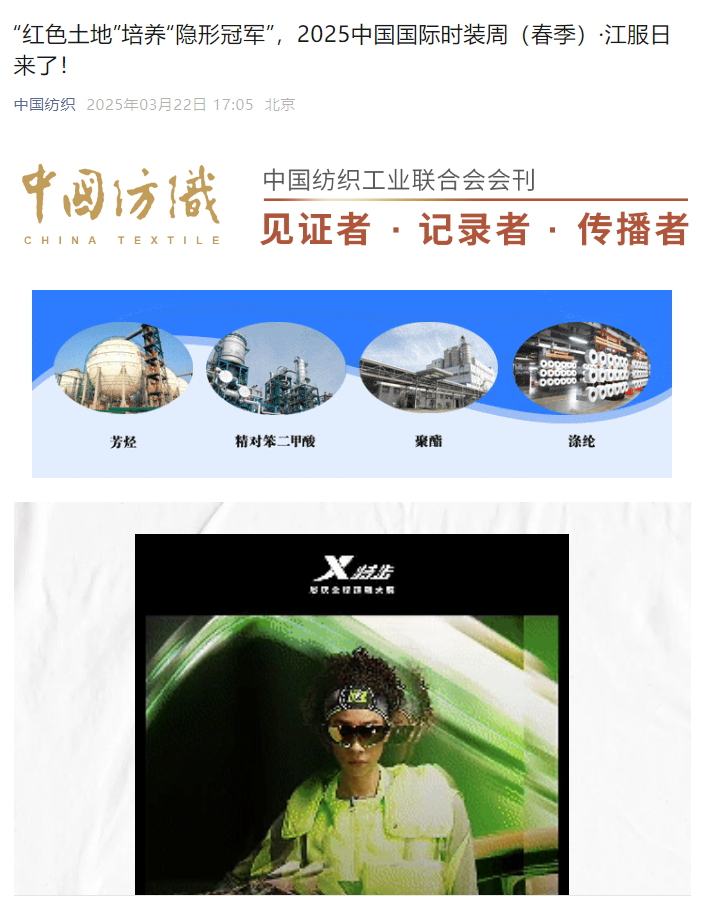Open the Xtep fashion show poster
This screenshot has width=704, height=899.
tap(352, 714)
